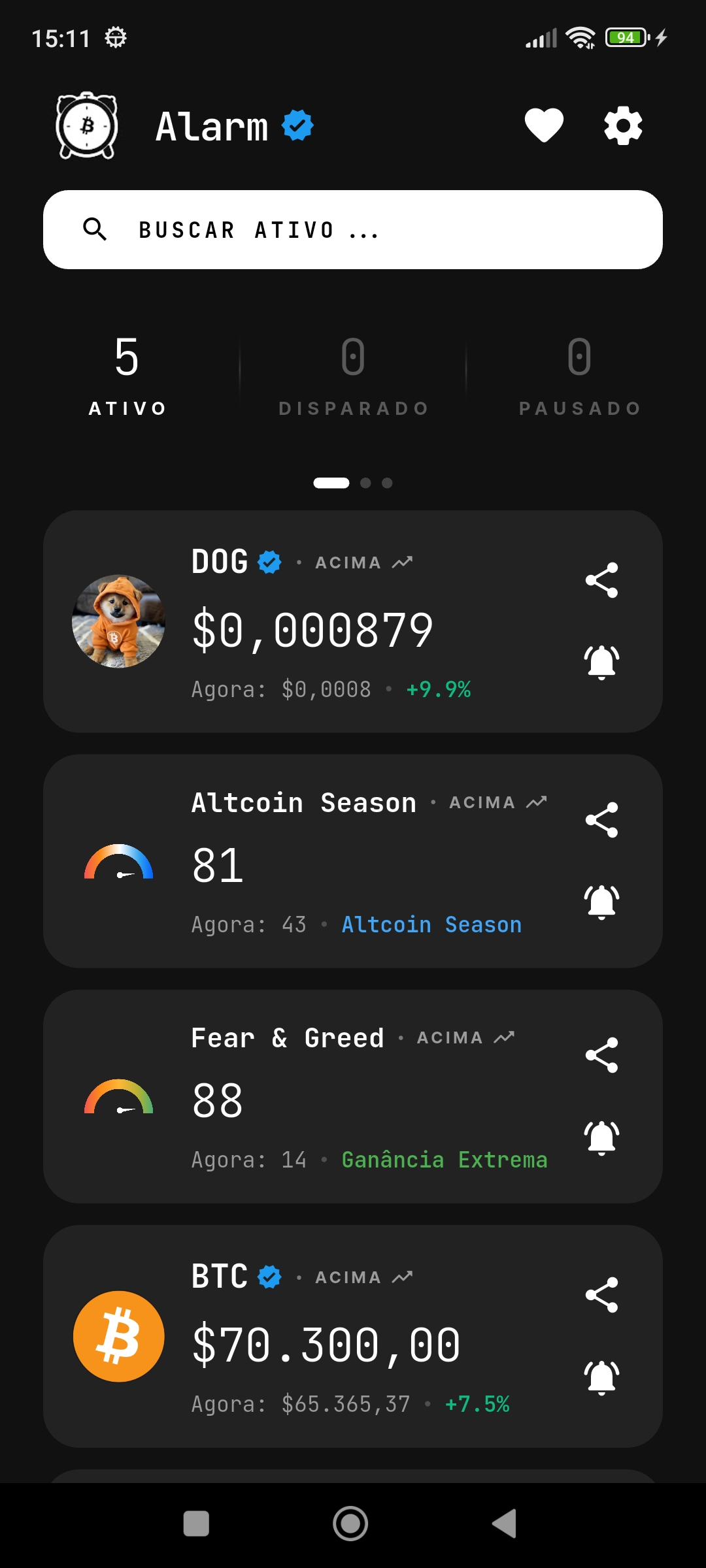Image resolution: width=706 pixels, height=1568 pixels.
Task: Share the Fear & Greed alarm
Action: 601,1055
